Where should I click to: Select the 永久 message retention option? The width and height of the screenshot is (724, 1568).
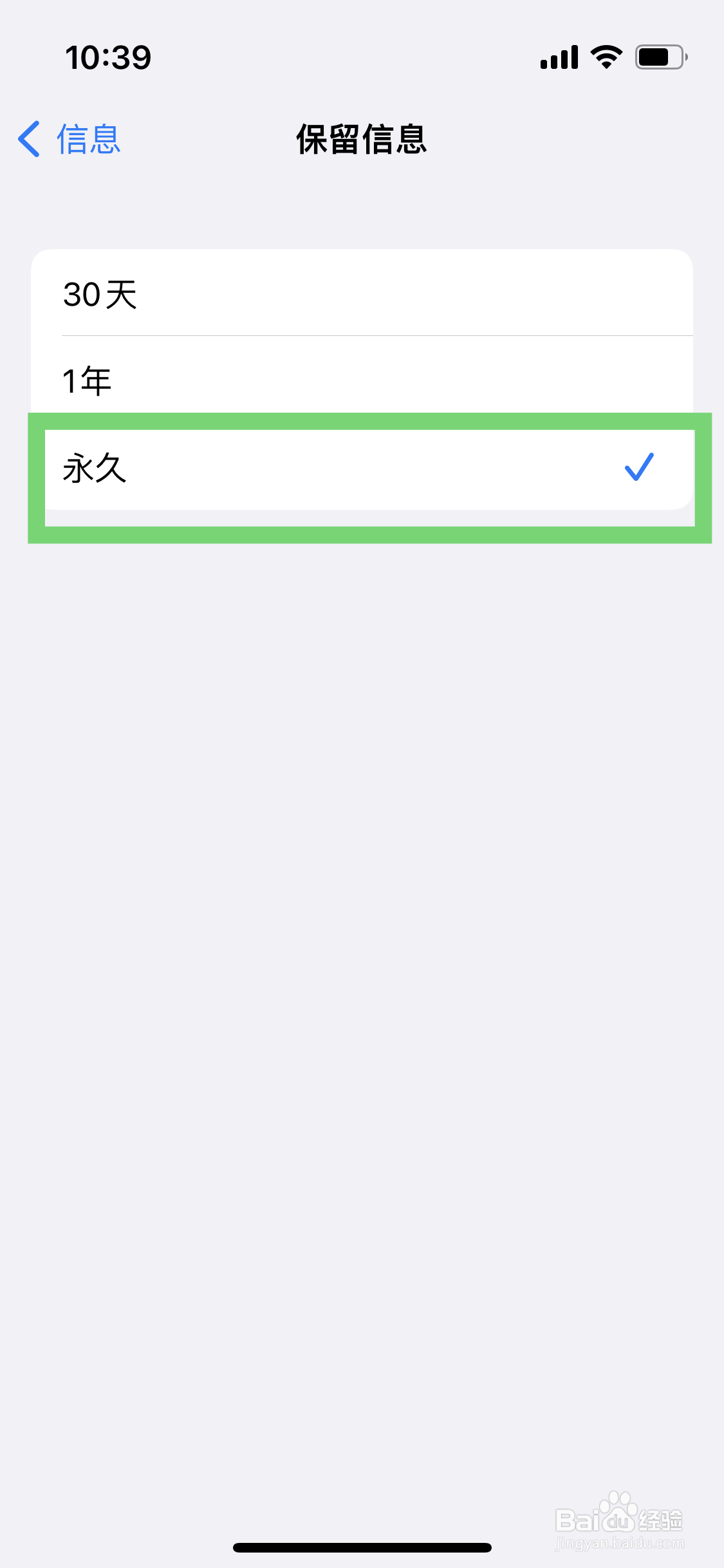click(360, 468)
